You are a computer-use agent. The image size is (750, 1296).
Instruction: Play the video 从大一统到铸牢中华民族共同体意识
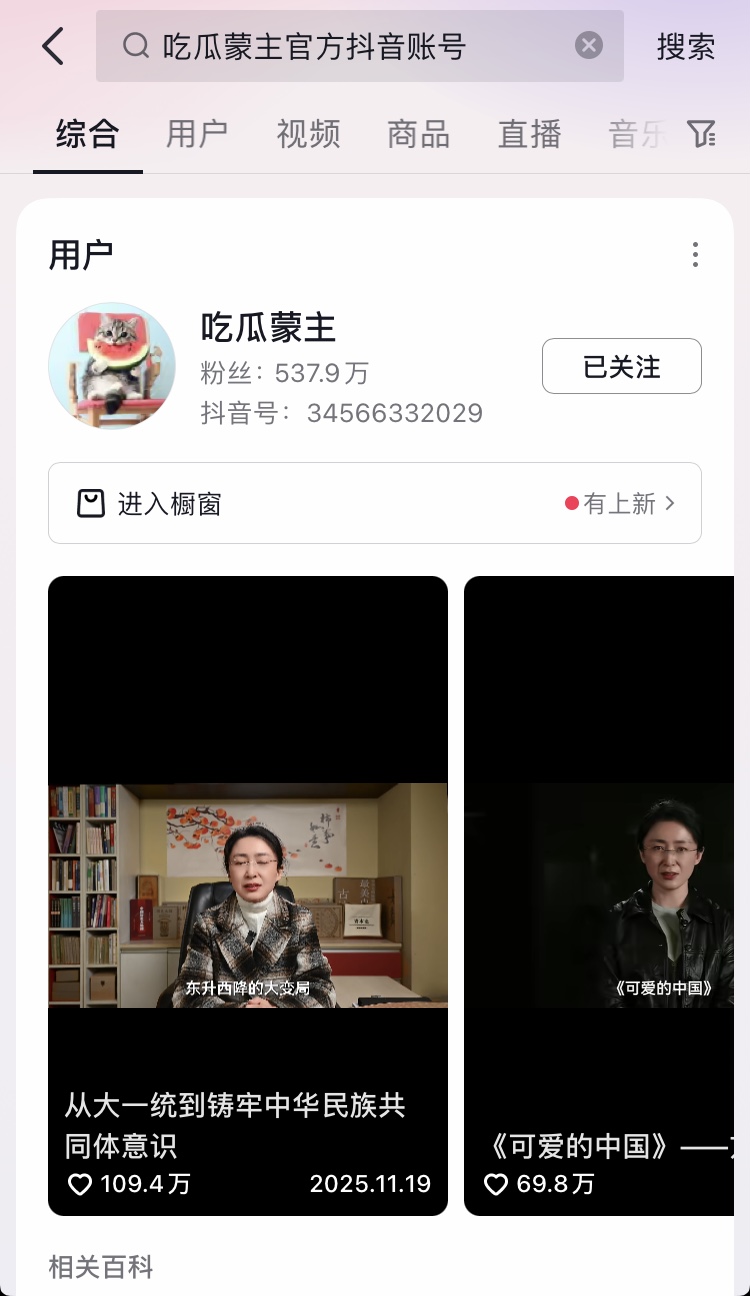pyautogui.click(x=248, y=895)
